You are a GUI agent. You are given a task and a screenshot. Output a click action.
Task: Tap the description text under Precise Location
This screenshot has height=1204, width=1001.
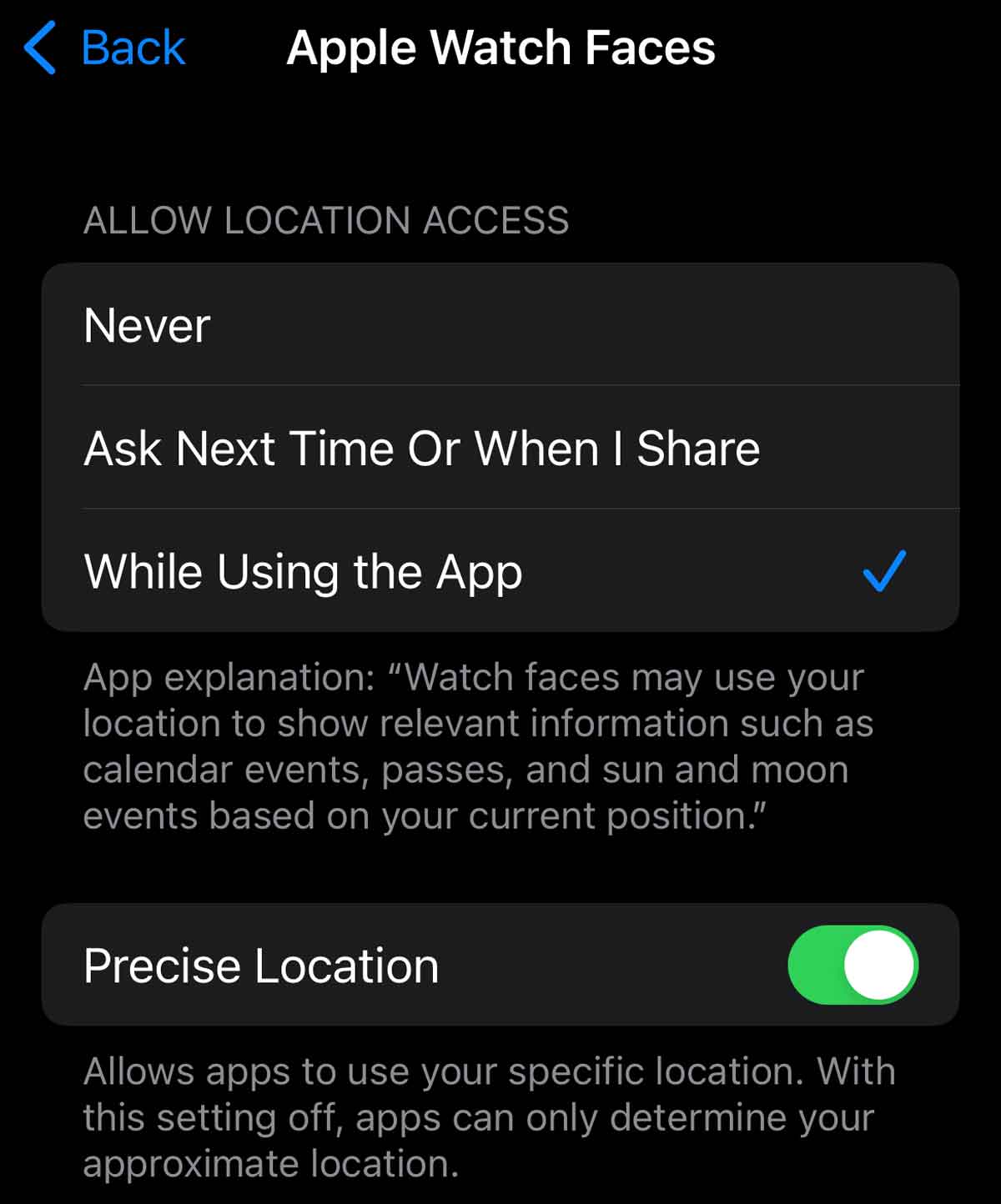pyautogui.click(x=488, y=1116)
